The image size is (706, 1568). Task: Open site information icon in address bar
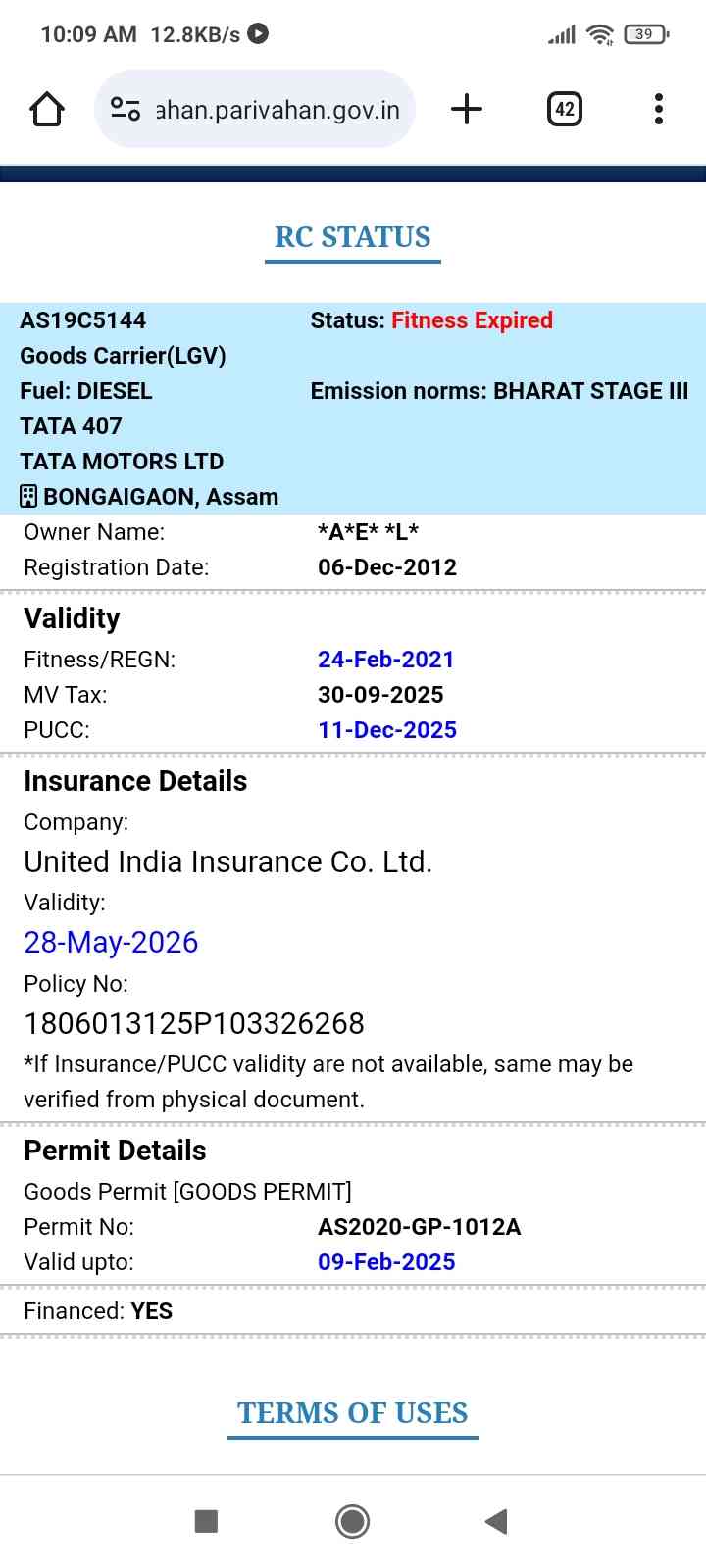click(x=126, y=109)
